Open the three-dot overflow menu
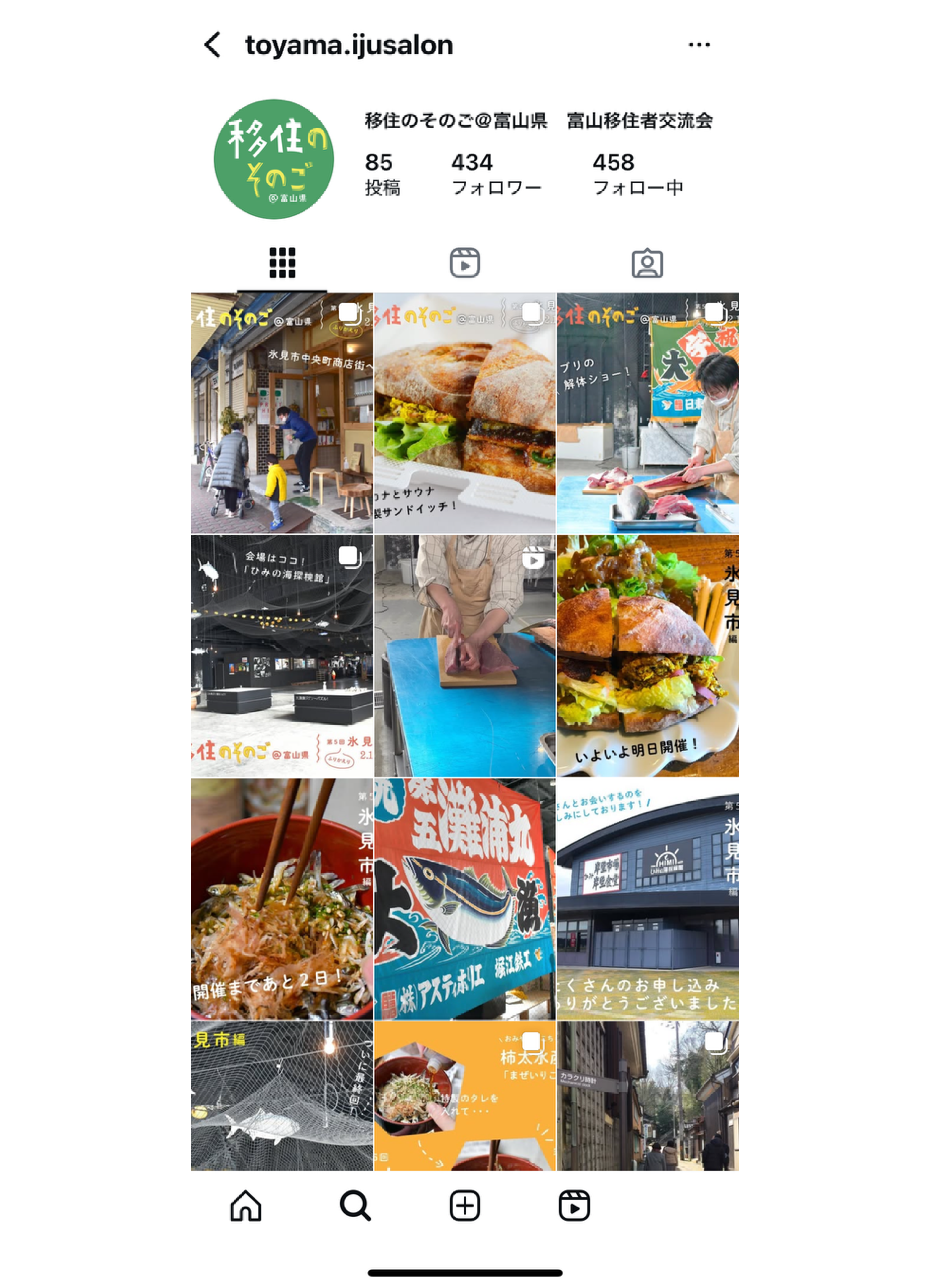The height and width of the screenshot is (1288, 930). pyautogui.click(x=699, y=45)
